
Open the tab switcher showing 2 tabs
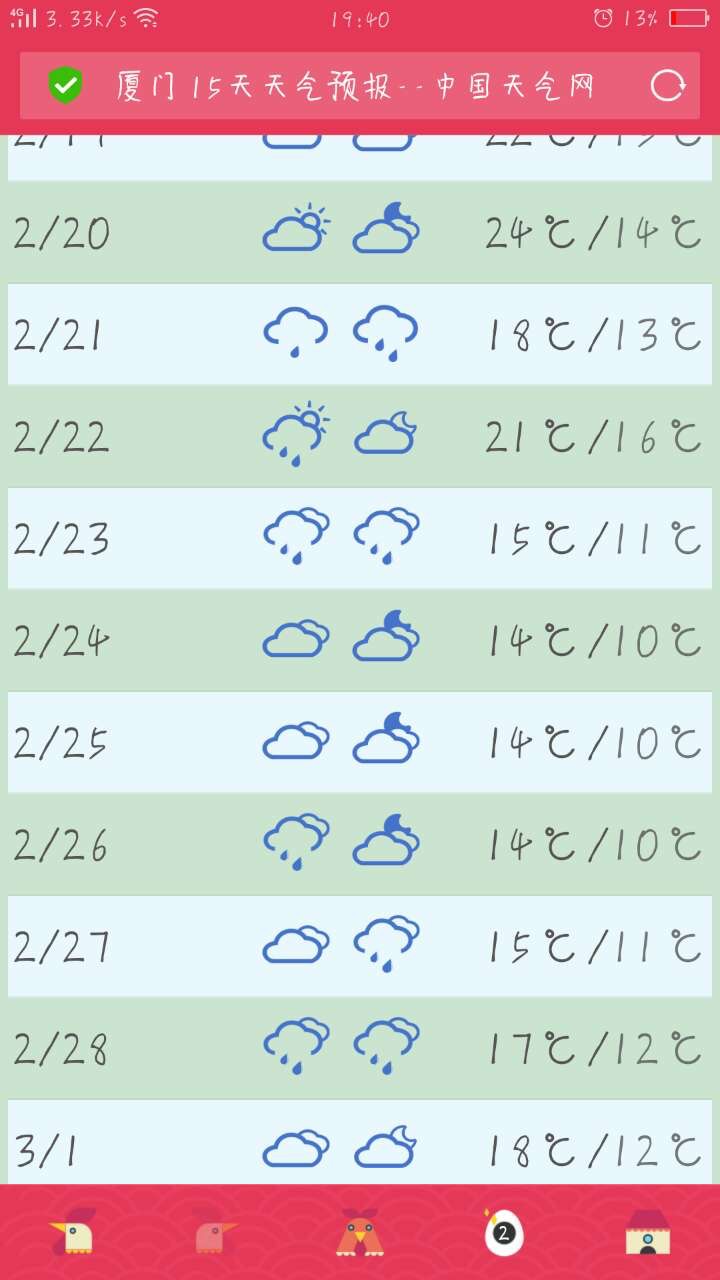click(x=503, y=1232)
